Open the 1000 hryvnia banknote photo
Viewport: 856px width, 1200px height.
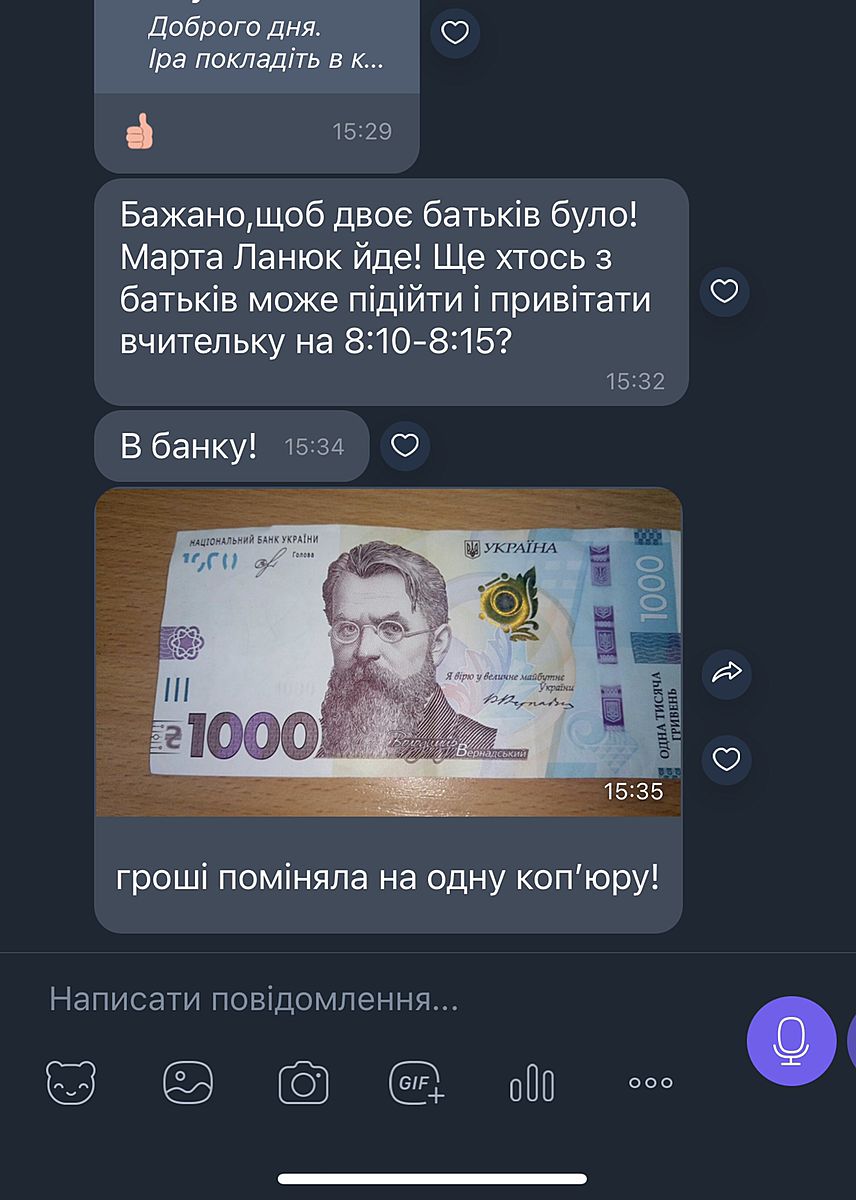(388, 651)
